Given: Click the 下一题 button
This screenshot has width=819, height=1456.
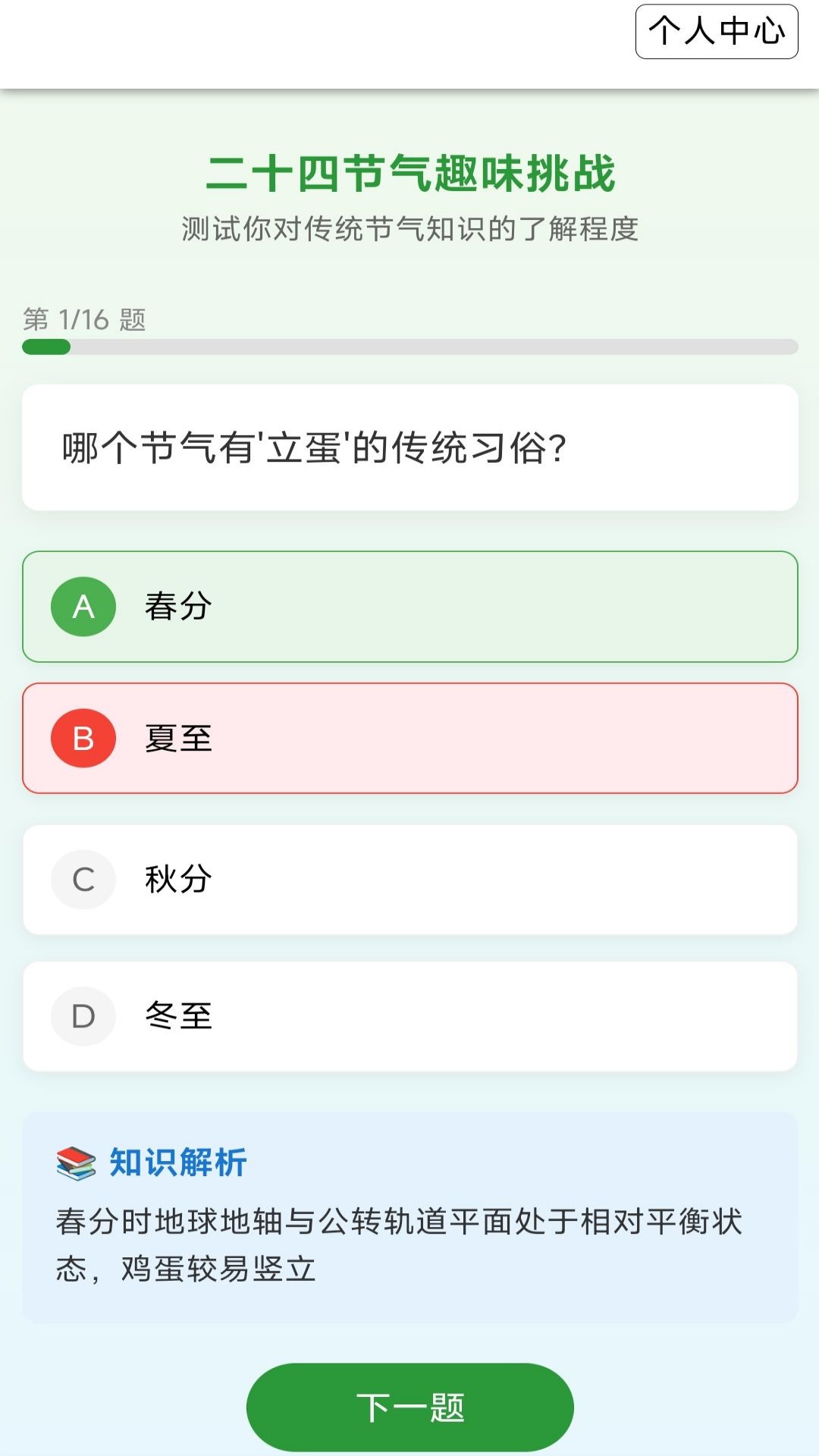Looking at the screenshot, I should click(x=409, y=1407).
